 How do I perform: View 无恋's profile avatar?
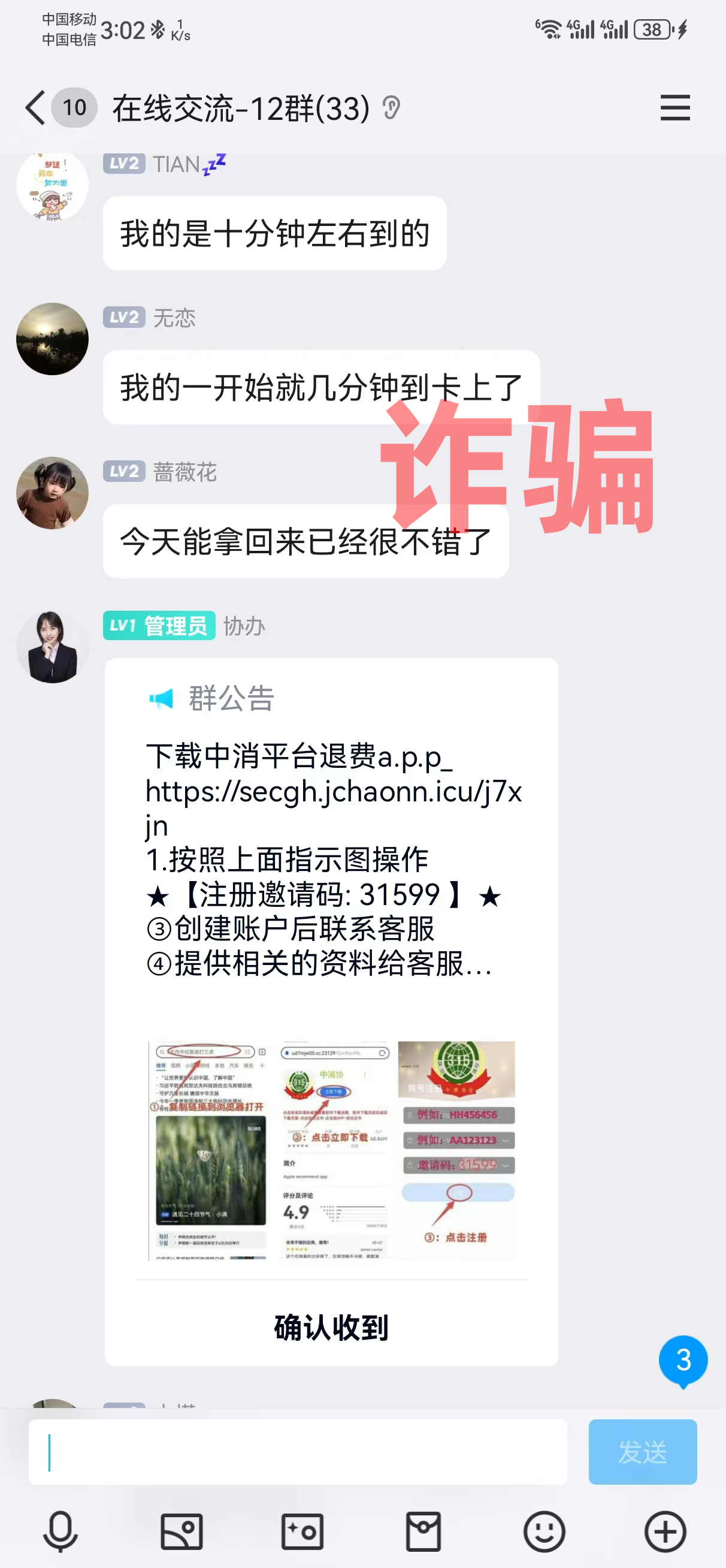pos(52,339)
